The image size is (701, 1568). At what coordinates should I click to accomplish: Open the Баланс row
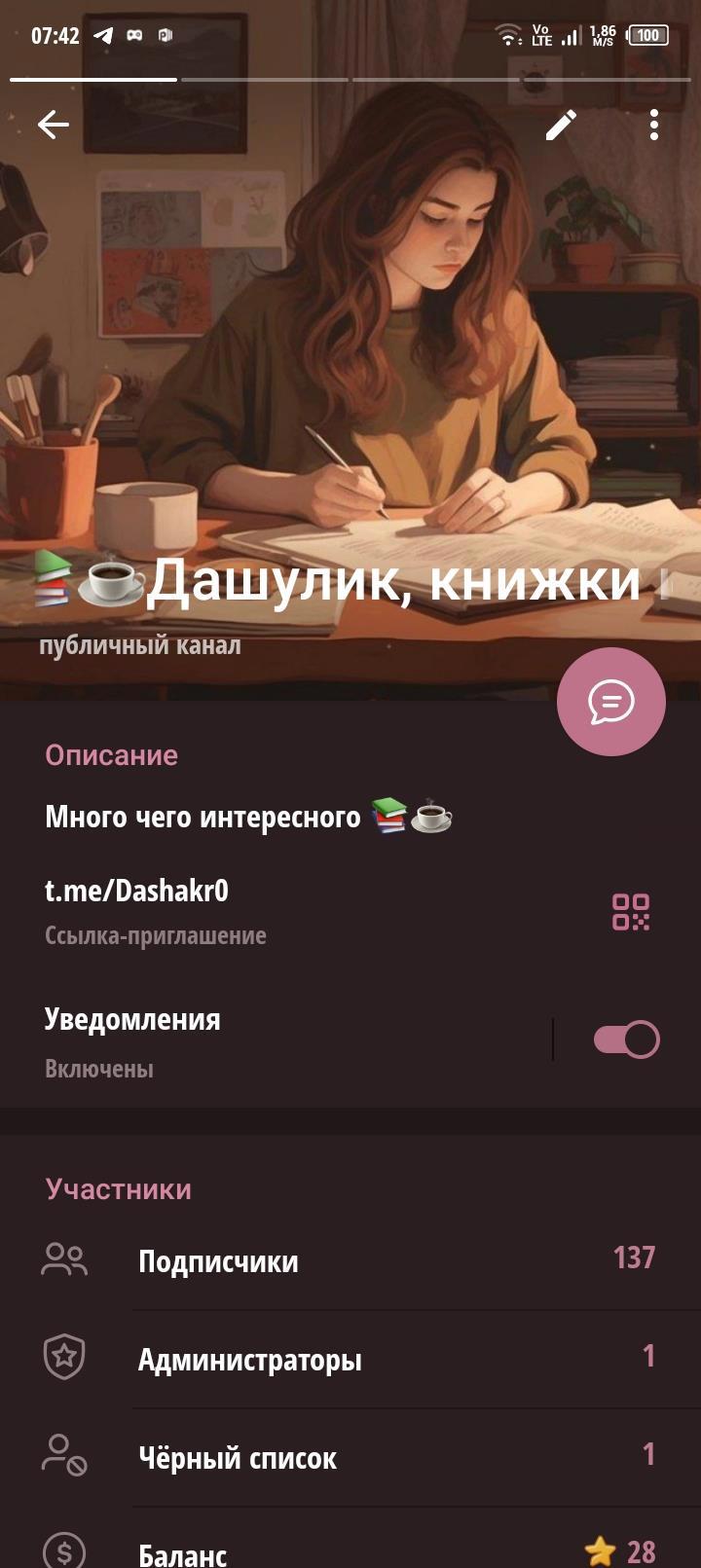pyautogui.click(x=350, y=1550)
